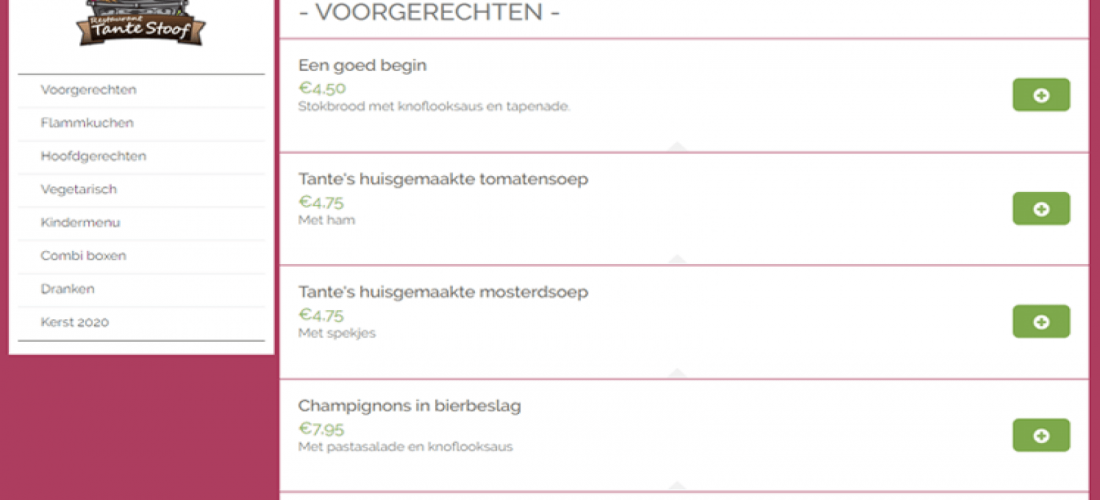Open the Kindermenu category
Screen dimensions: 1100x500
pos(80,222)
